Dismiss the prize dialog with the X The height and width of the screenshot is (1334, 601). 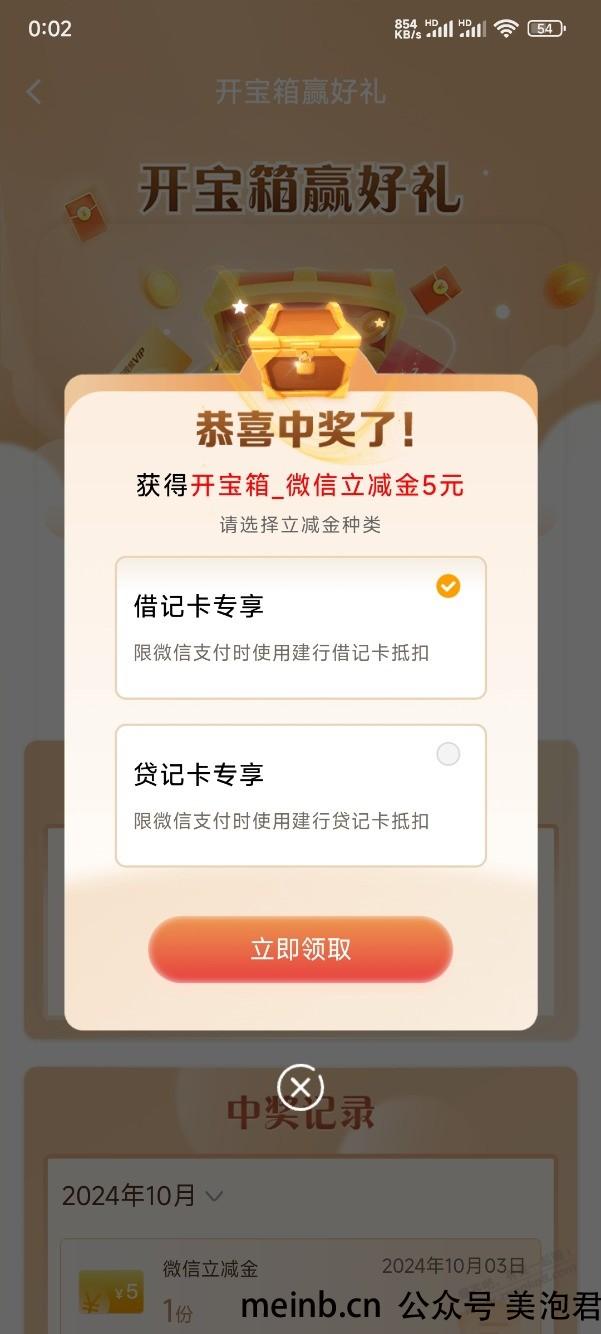[x=300, y=1088]
